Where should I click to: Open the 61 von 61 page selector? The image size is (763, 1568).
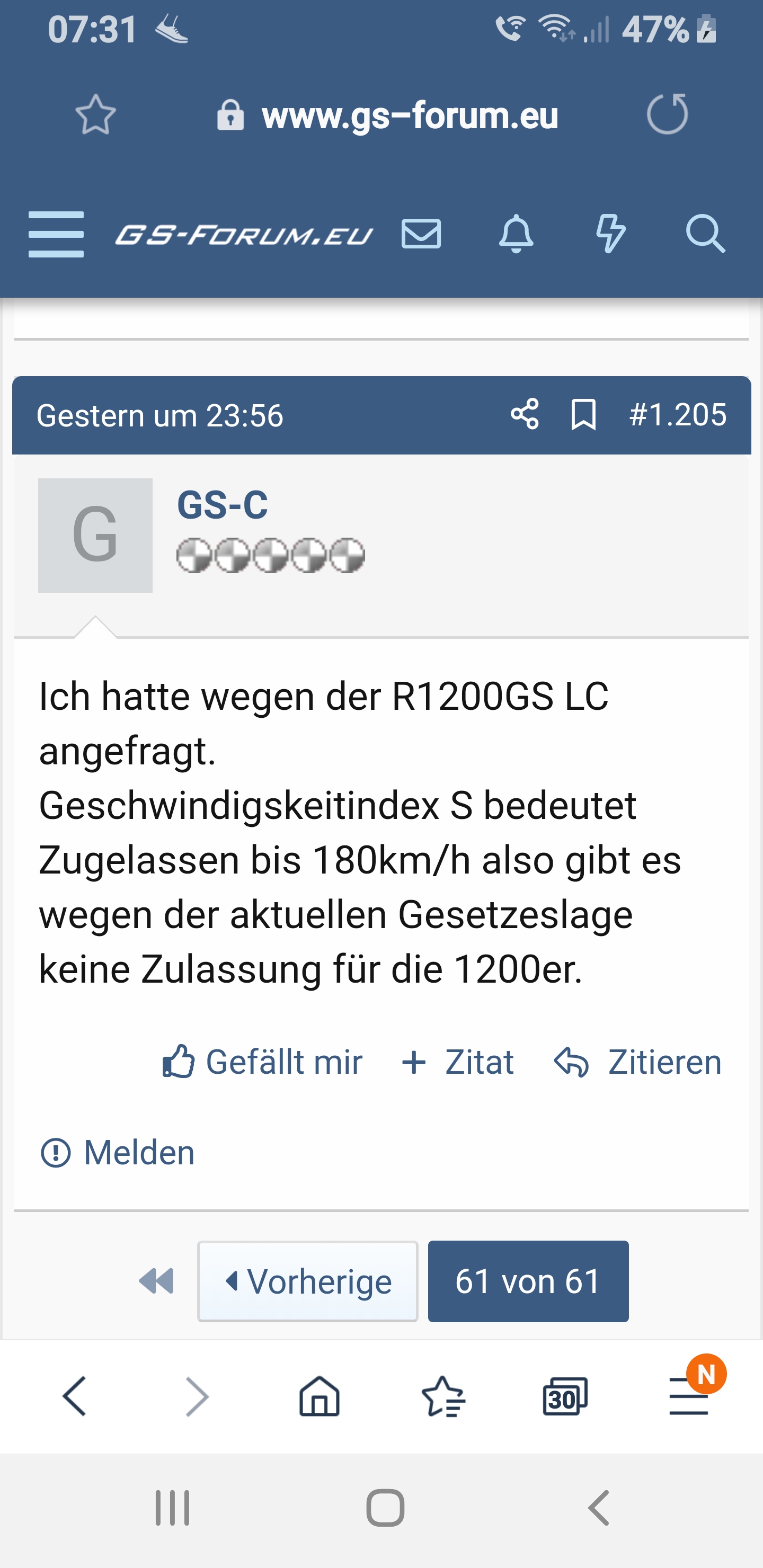pos(528,1281)
